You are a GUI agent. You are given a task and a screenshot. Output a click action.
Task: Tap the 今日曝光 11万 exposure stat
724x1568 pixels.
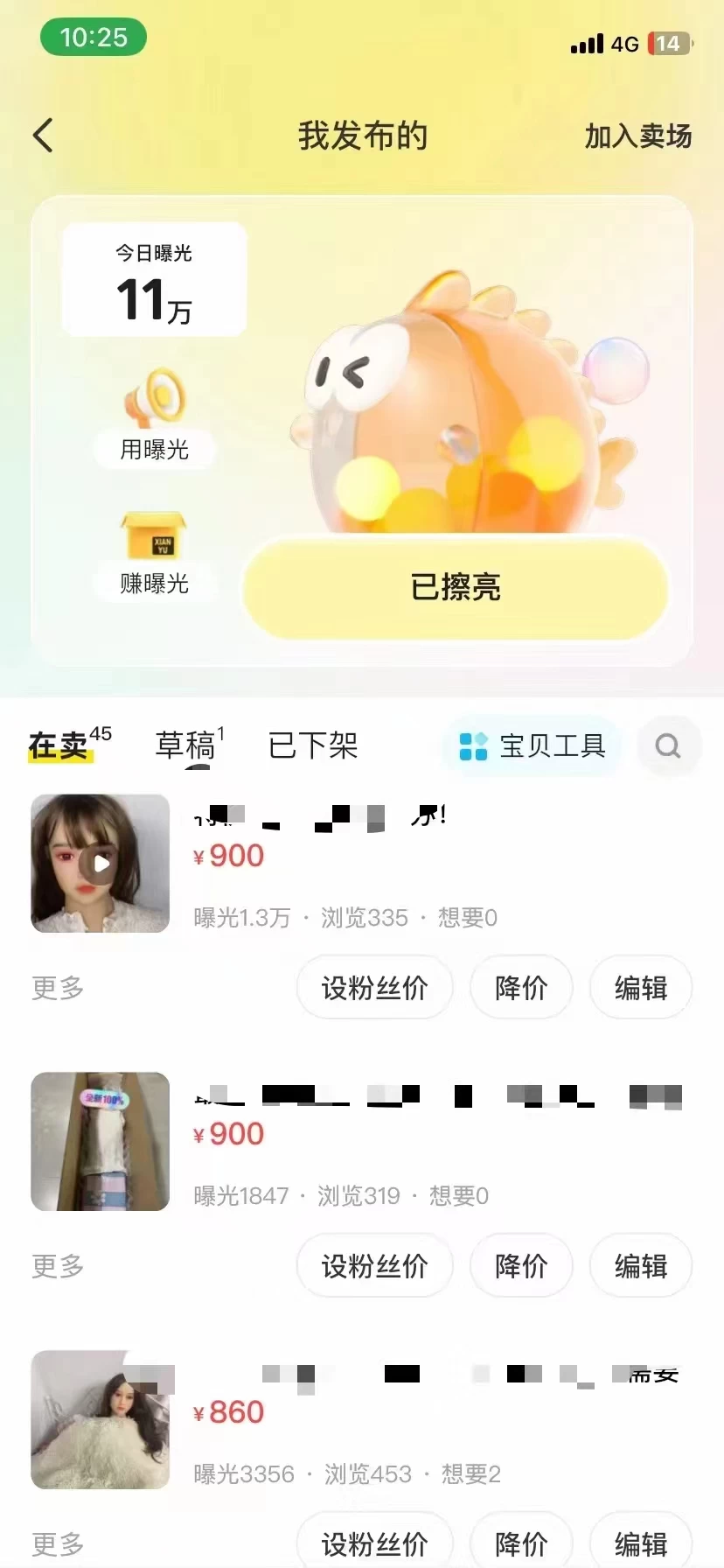[x=154, y=278]
